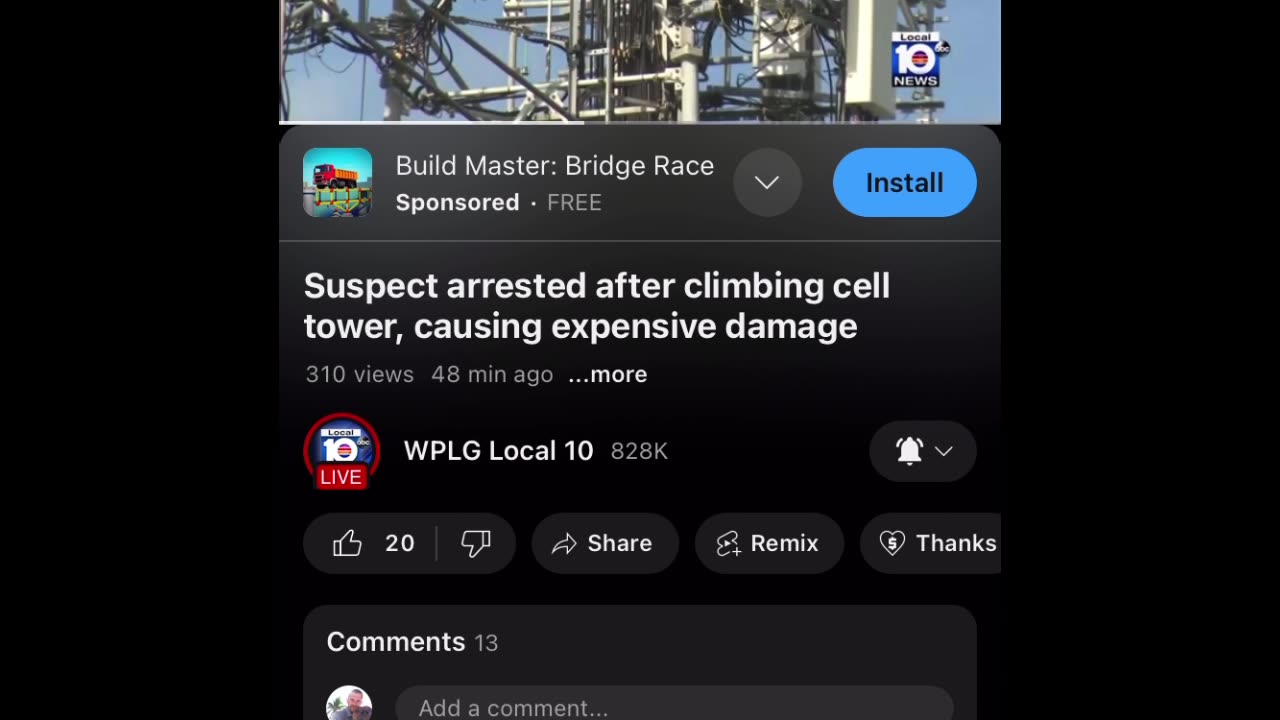Open the WPLG Local 10 channel name

tap(498, 451)
